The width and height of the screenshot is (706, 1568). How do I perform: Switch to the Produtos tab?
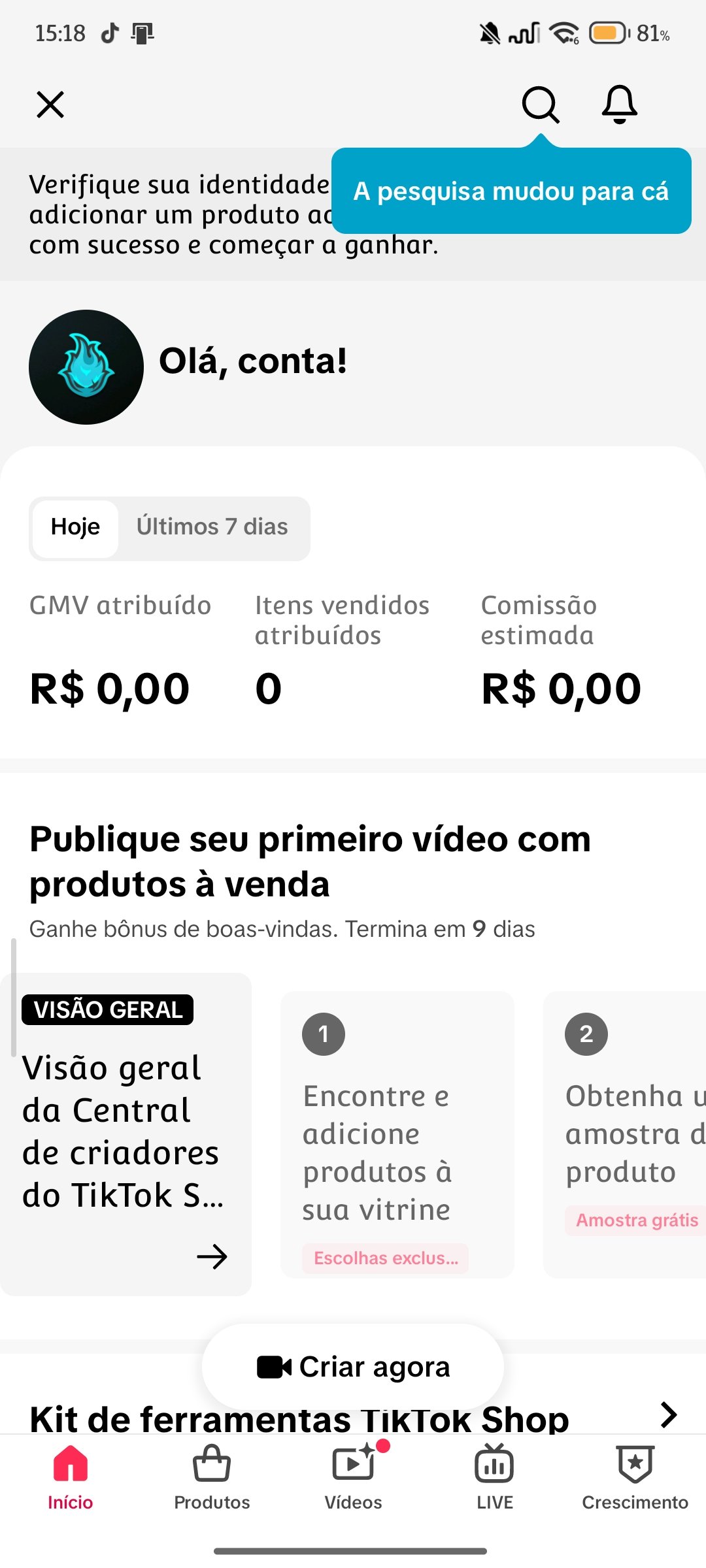[212, 1478]
